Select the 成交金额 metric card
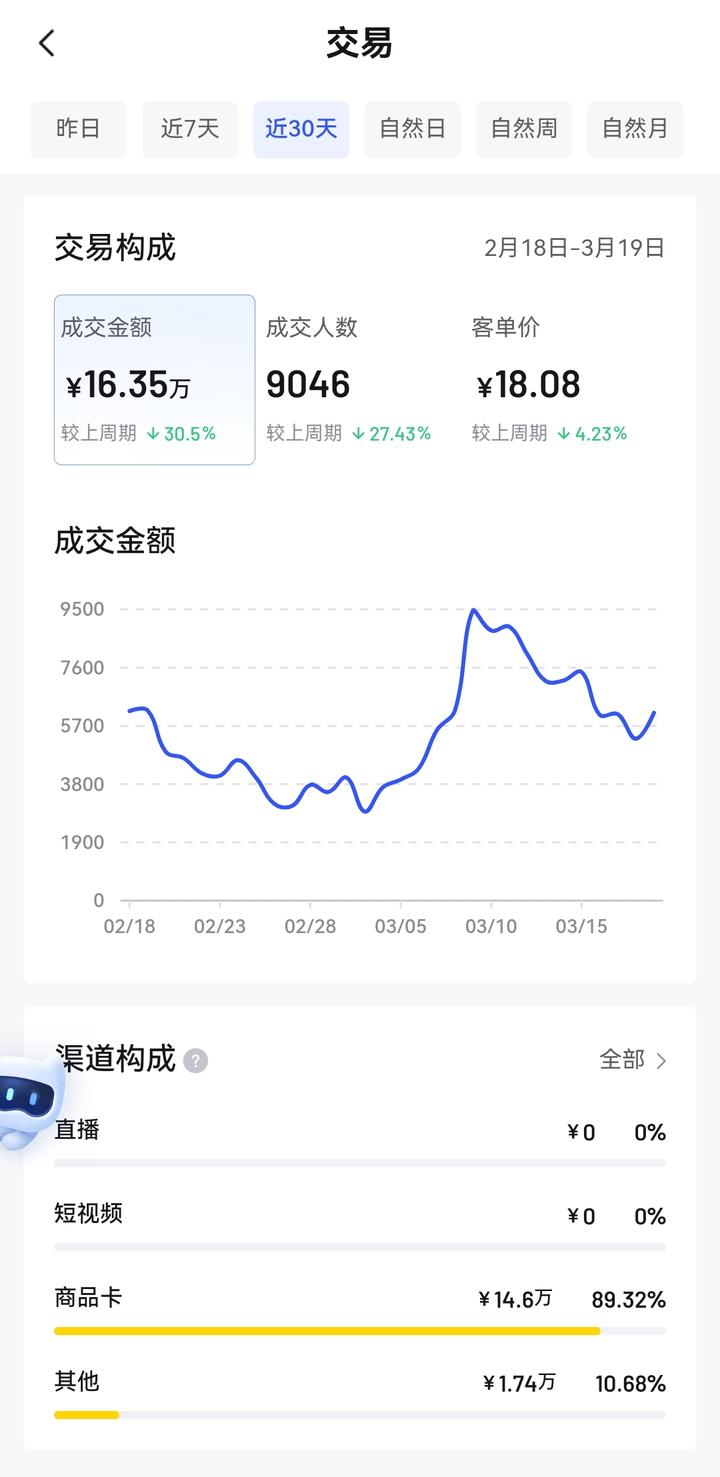Screen dimensions: 720x1477 coord(155,380)
